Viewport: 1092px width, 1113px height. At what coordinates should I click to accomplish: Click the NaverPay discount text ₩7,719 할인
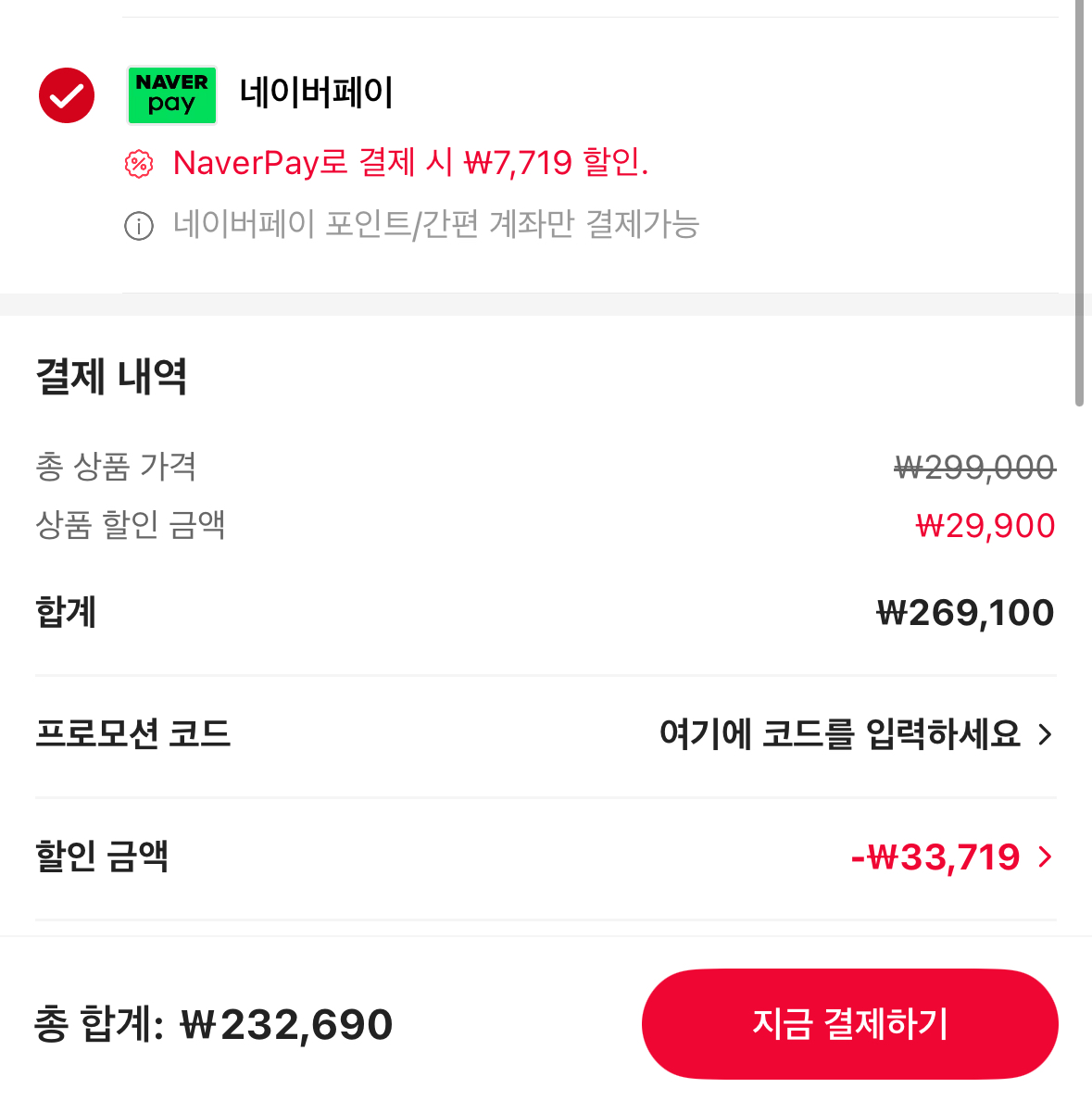coord(412,163)
